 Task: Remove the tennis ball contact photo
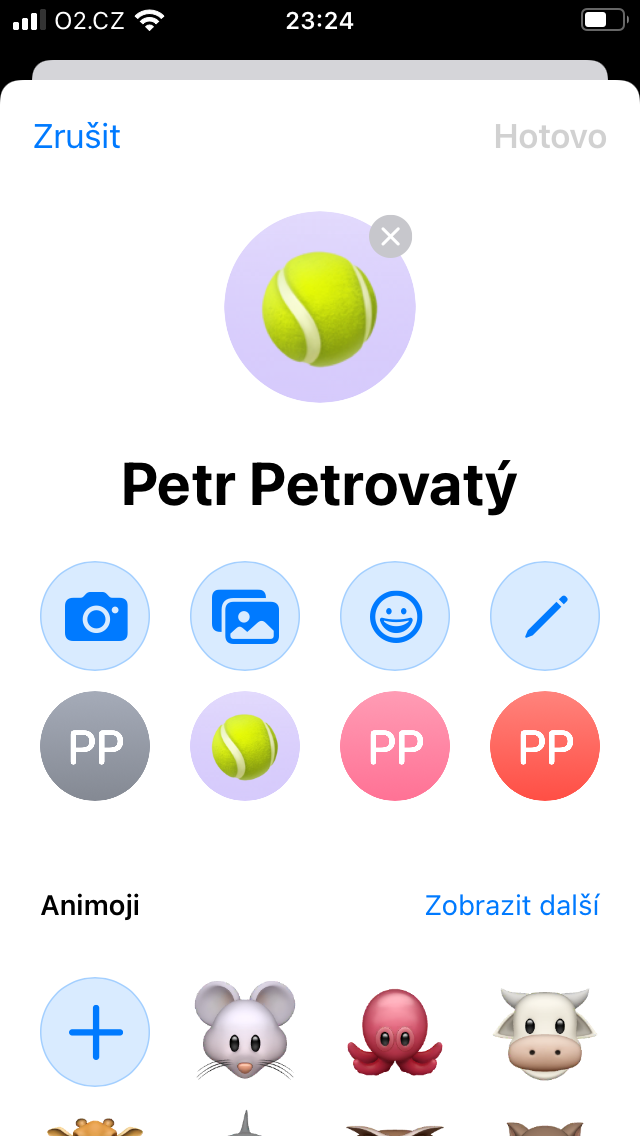[390, 237]
